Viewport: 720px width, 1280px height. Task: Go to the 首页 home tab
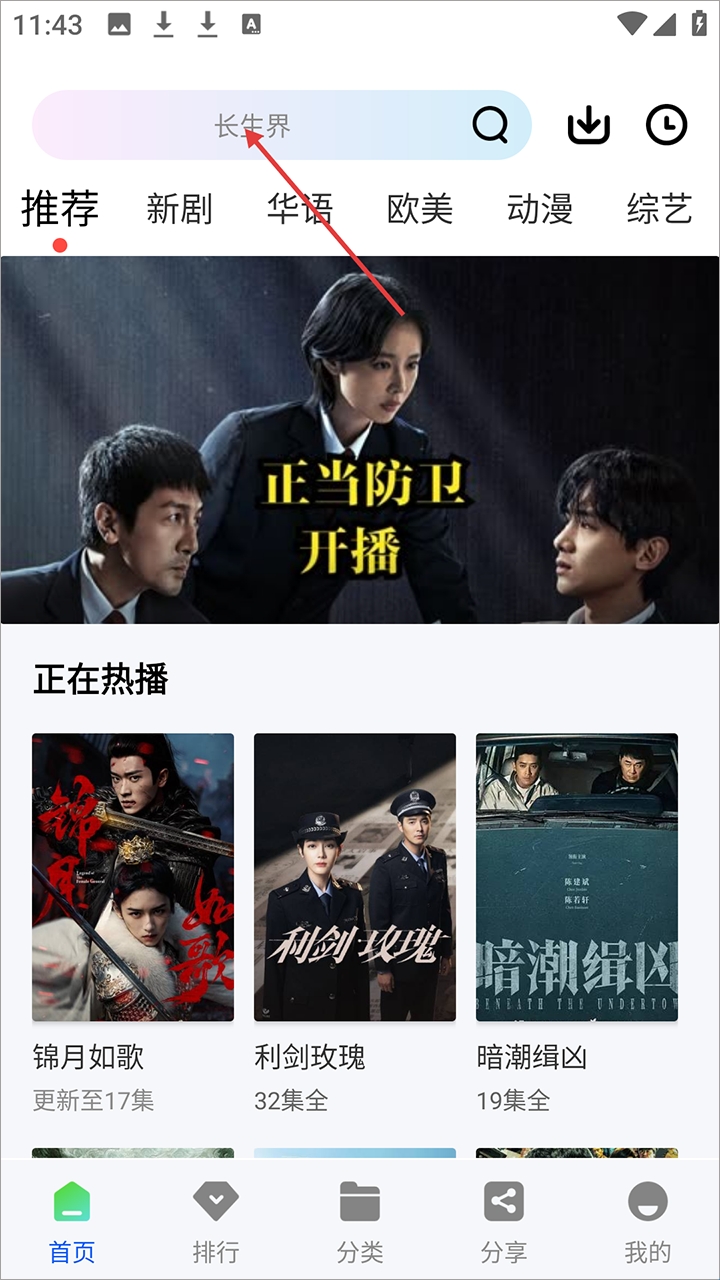[x=72, y=1222]
